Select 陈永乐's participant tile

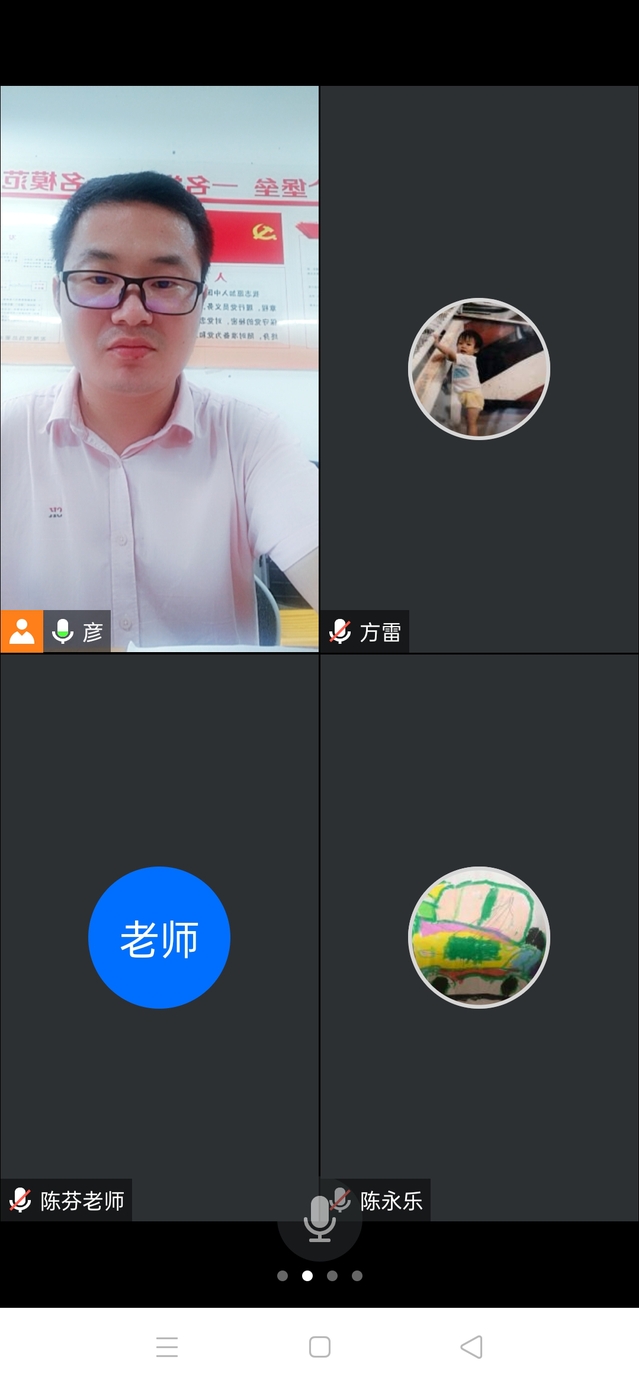(x=479, y=936)
